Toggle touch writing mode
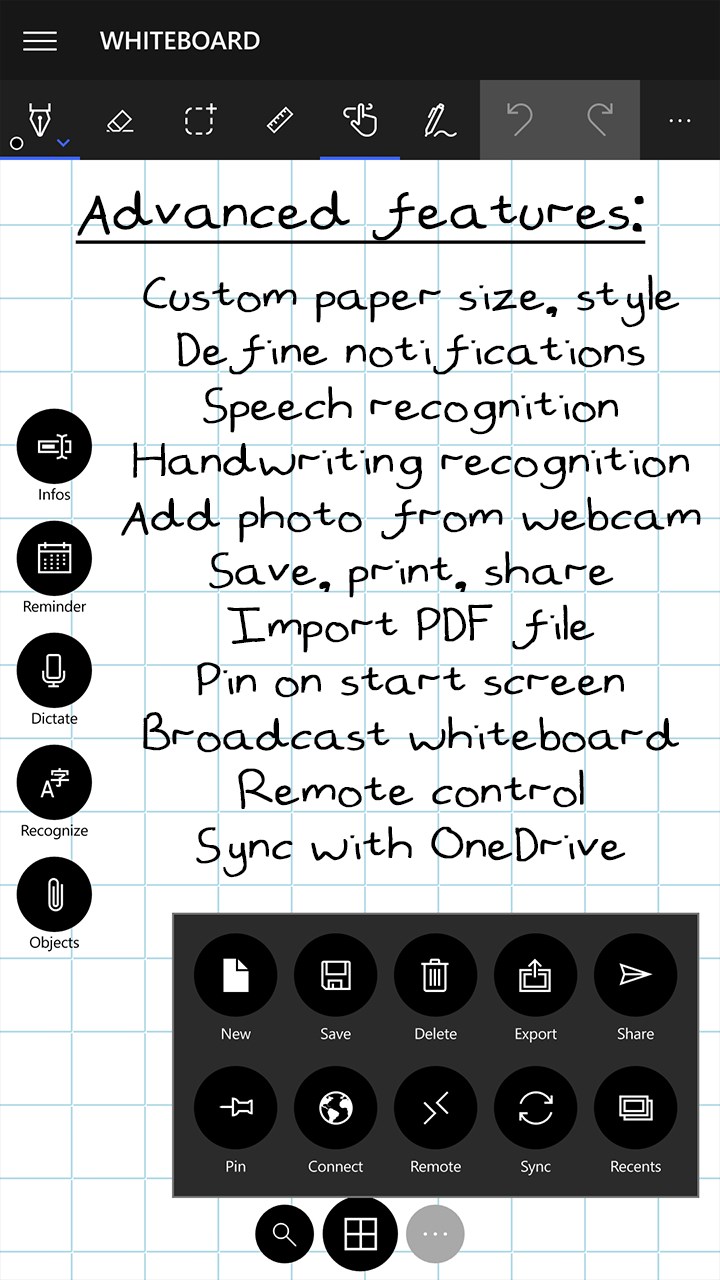The width and height of the screenshot is (720, 1280). [360, 121]
